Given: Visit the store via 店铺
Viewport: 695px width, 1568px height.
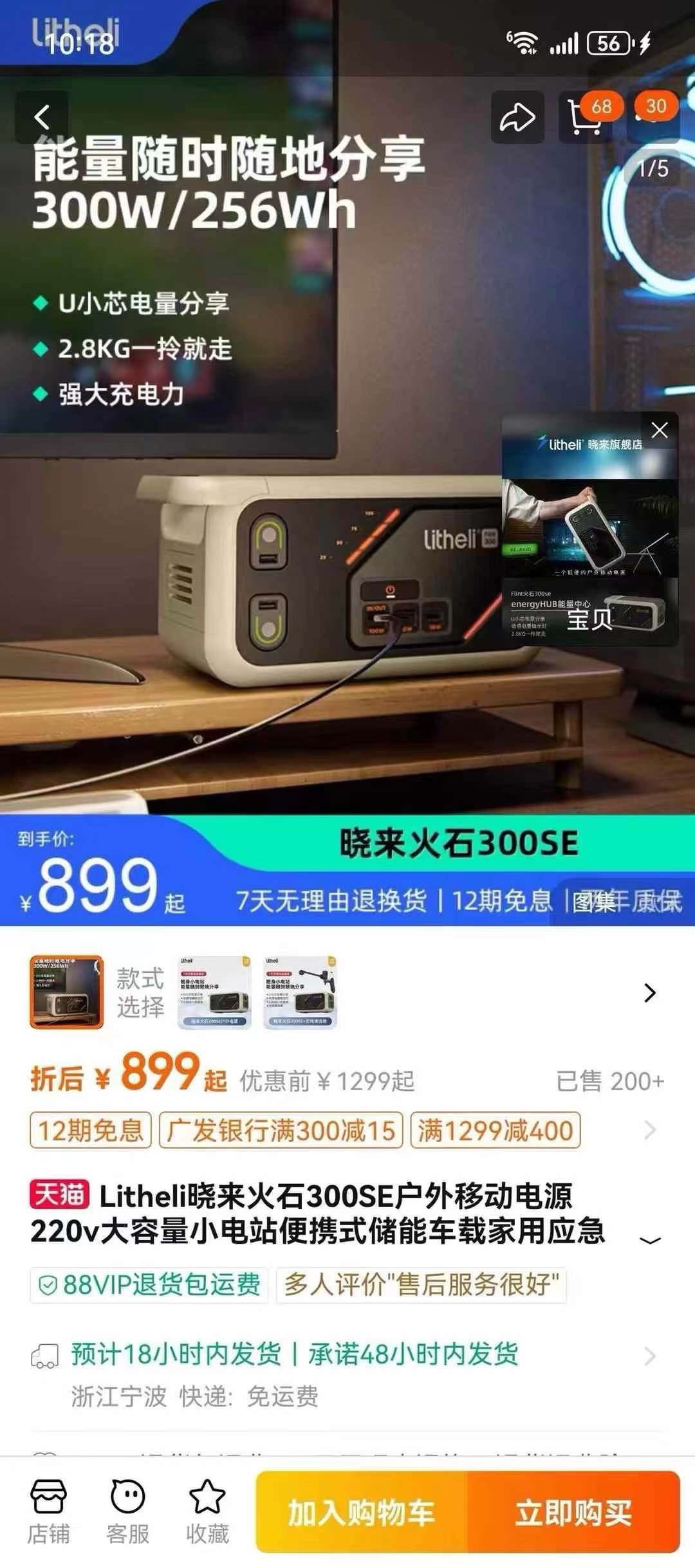Looking at the screenshot, I should 49,1511.
